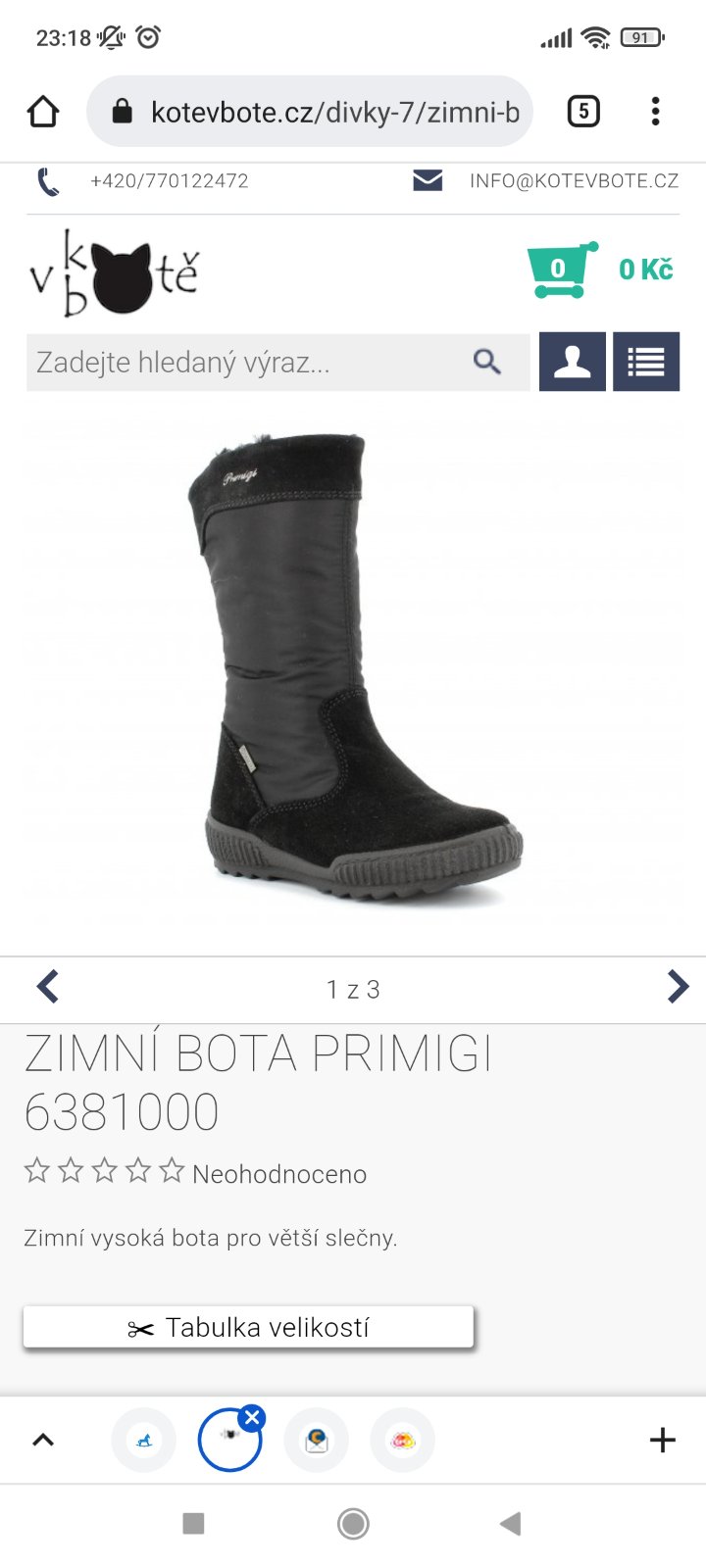Call the phone number +420/770122472
706x1568 pixels.
[169, 181]
